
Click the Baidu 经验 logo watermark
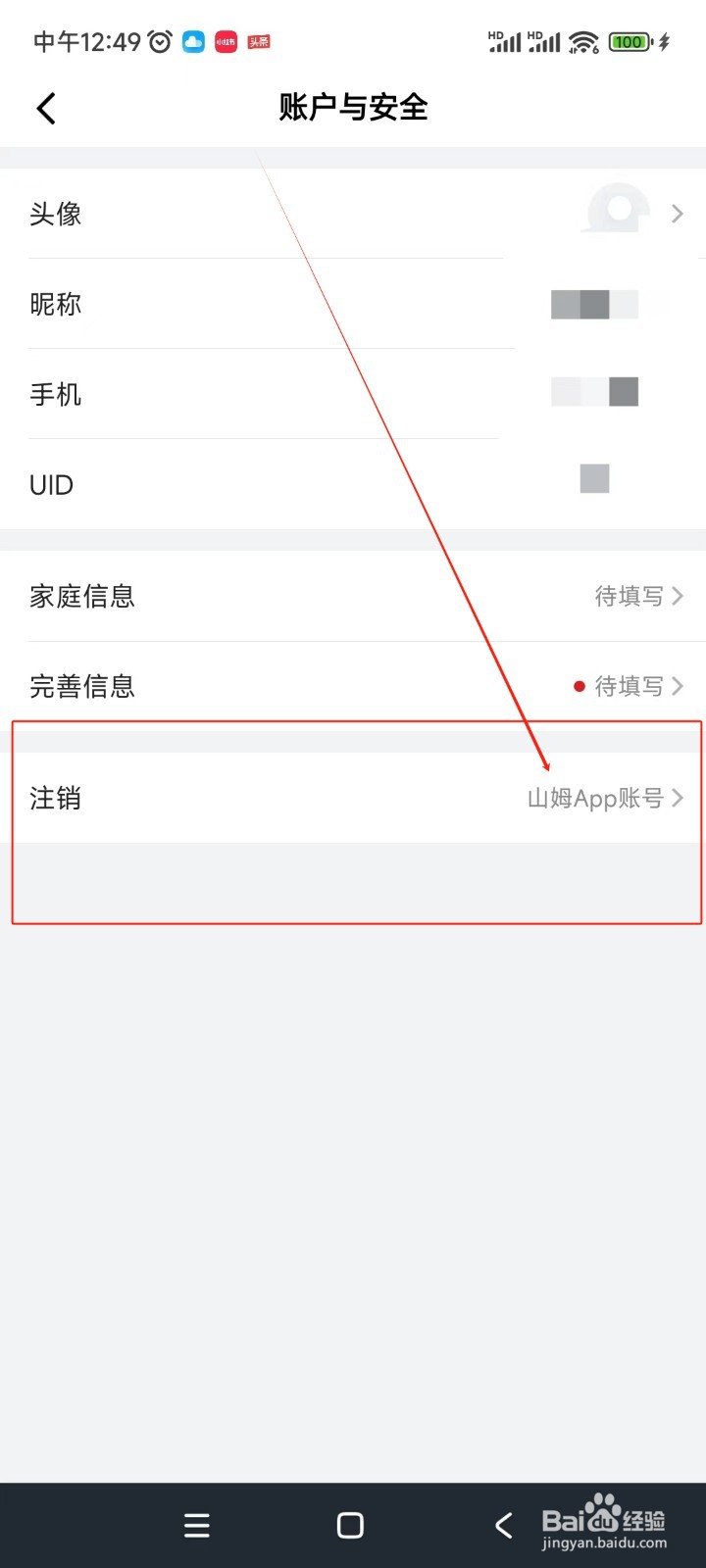tap(603, 1522)
